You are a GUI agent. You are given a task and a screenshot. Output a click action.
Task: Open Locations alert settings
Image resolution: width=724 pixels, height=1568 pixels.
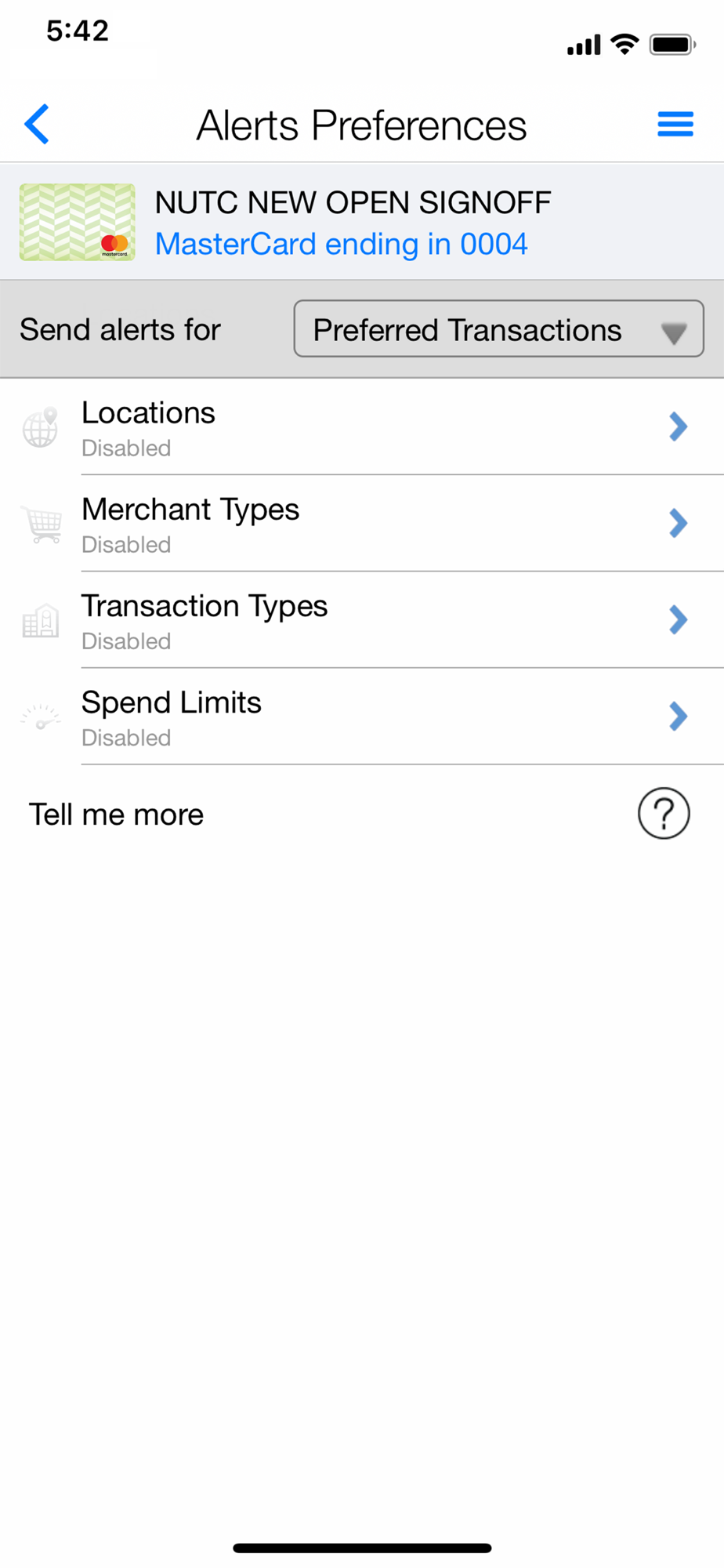[362, 427]
